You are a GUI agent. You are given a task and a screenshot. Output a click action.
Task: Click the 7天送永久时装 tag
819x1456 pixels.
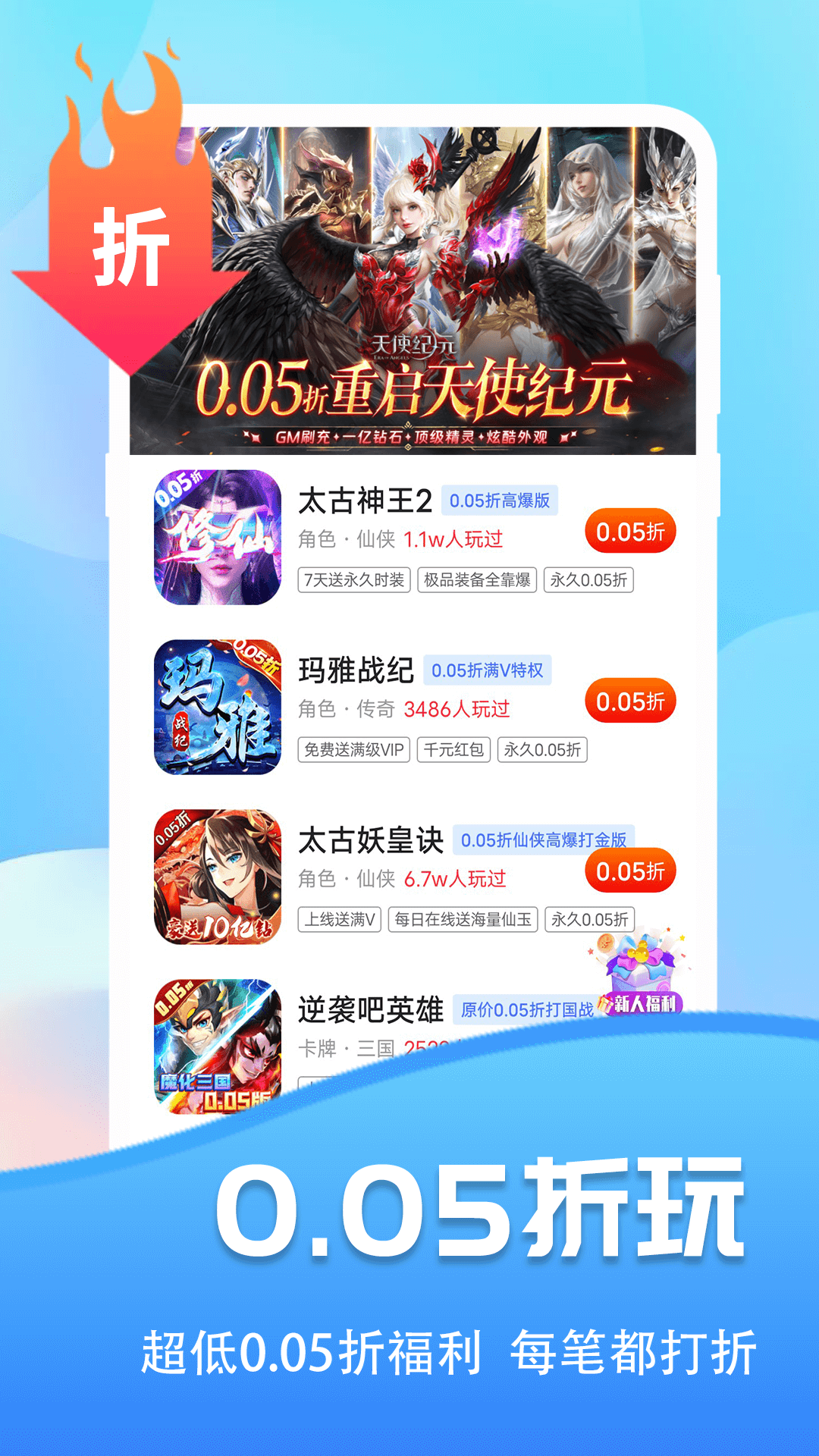pyautogui.click(x=355, y=580)
